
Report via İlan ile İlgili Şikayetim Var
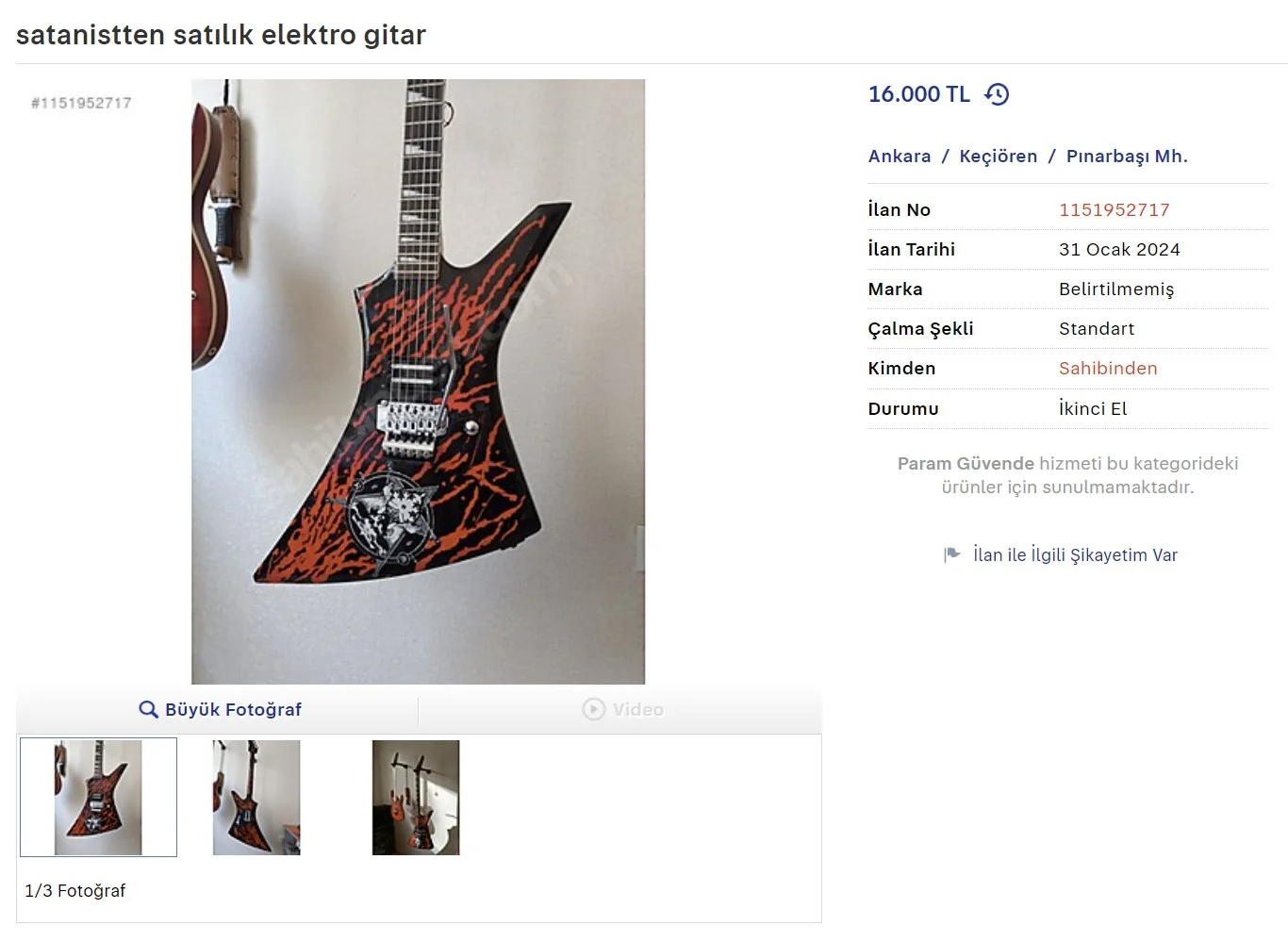point(1074,555)
